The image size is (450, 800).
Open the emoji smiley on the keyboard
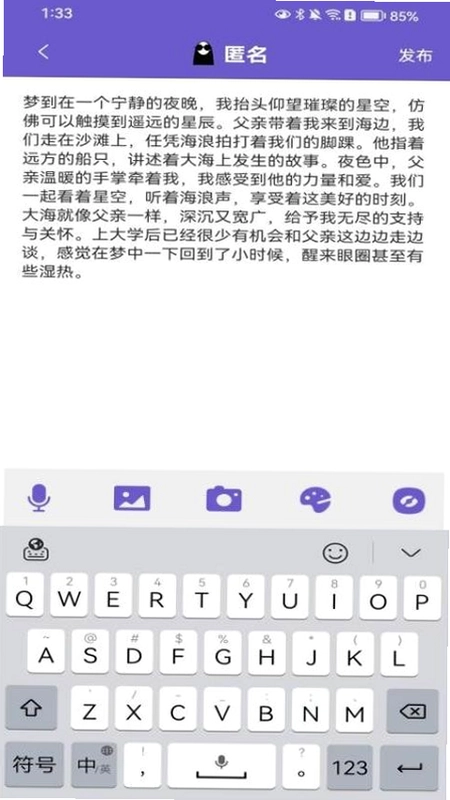click(x=336, y=552)
